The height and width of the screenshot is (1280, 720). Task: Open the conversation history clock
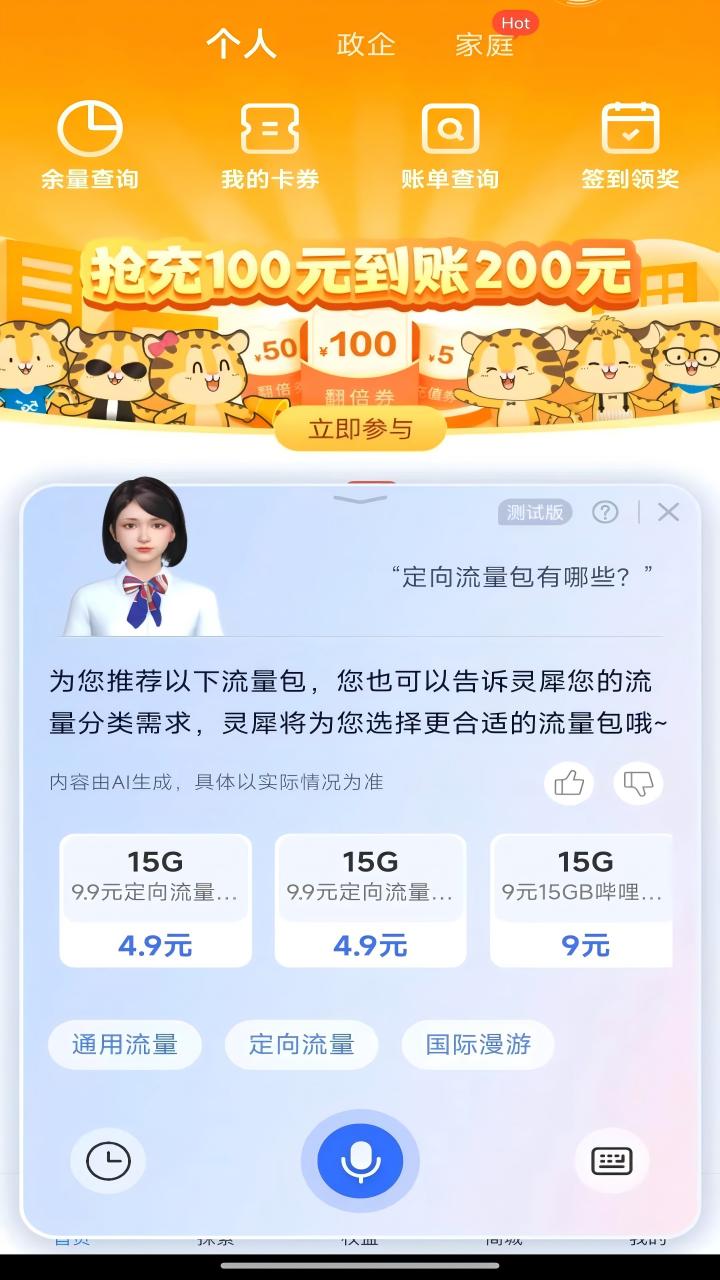point(108,1161)
